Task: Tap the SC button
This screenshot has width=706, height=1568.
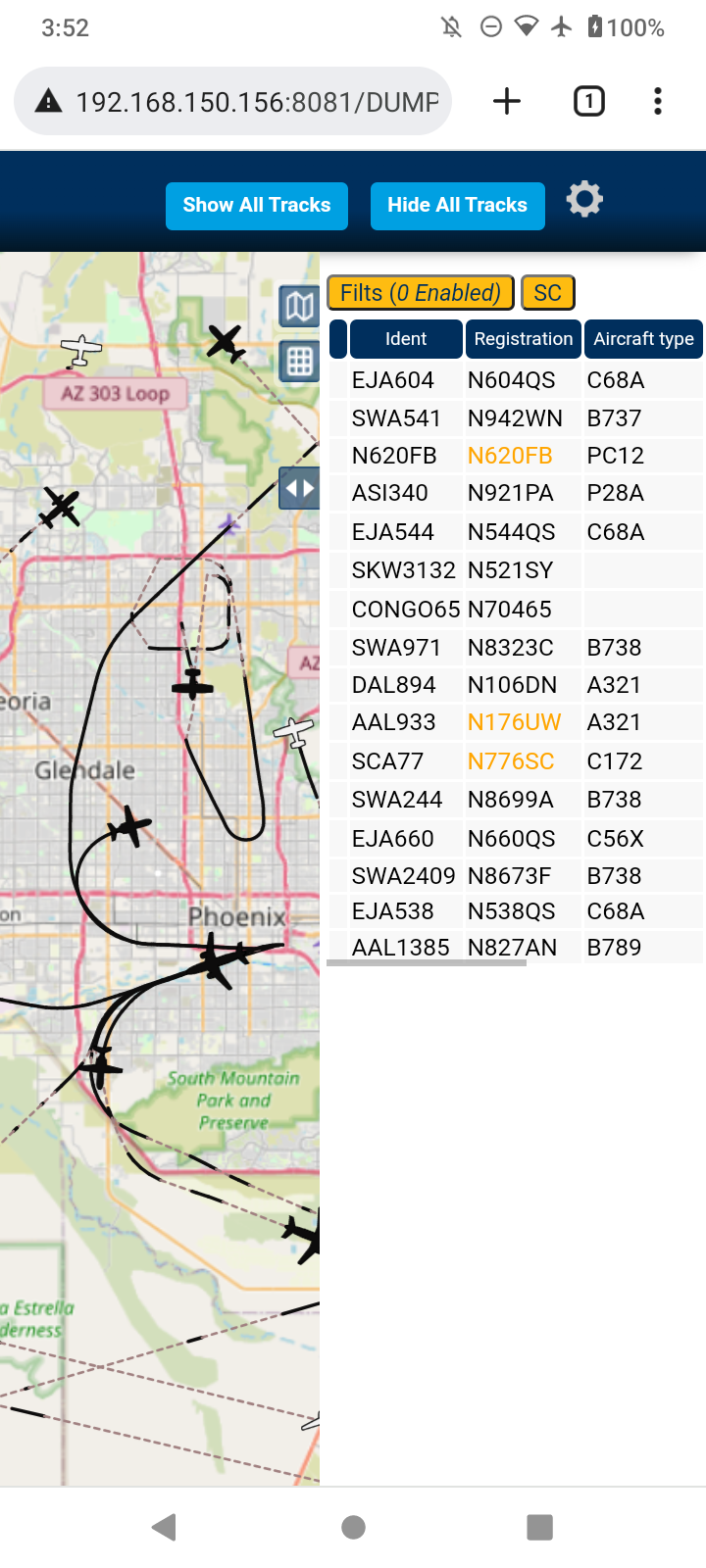Action: pyautogui.click(x=548, y=293)
